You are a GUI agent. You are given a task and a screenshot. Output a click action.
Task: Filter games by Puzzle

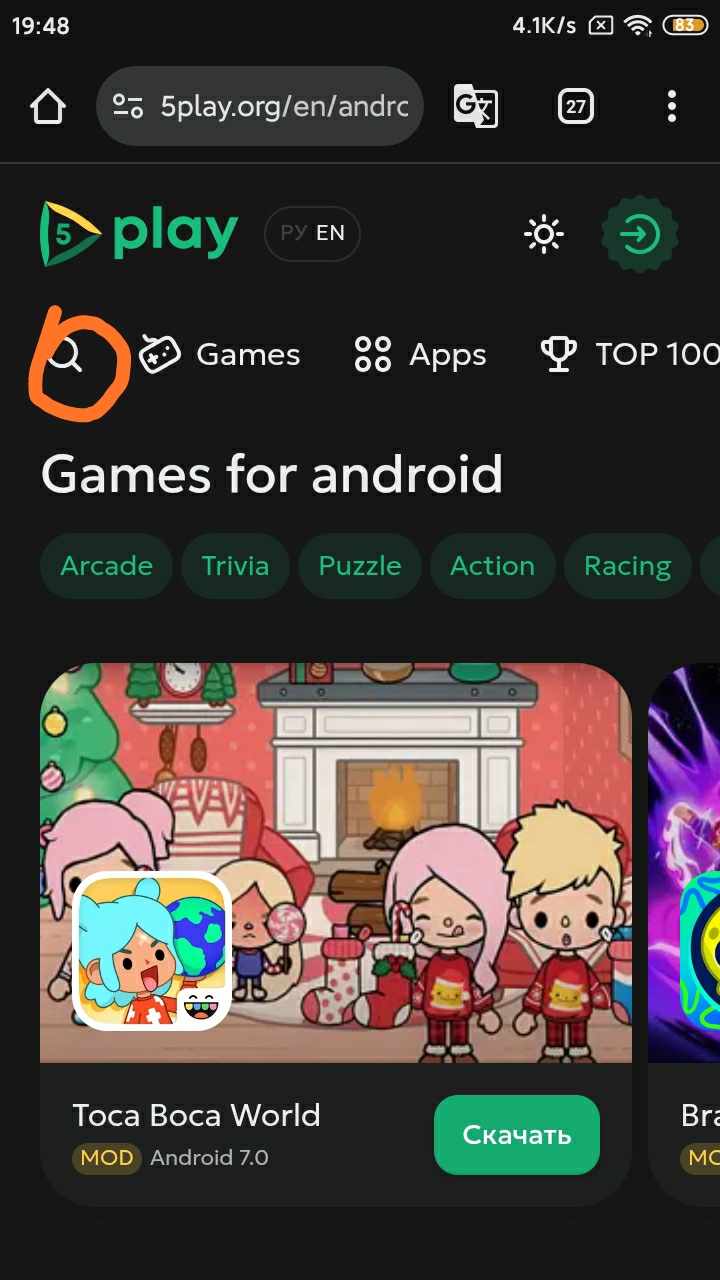pos(360,566)
